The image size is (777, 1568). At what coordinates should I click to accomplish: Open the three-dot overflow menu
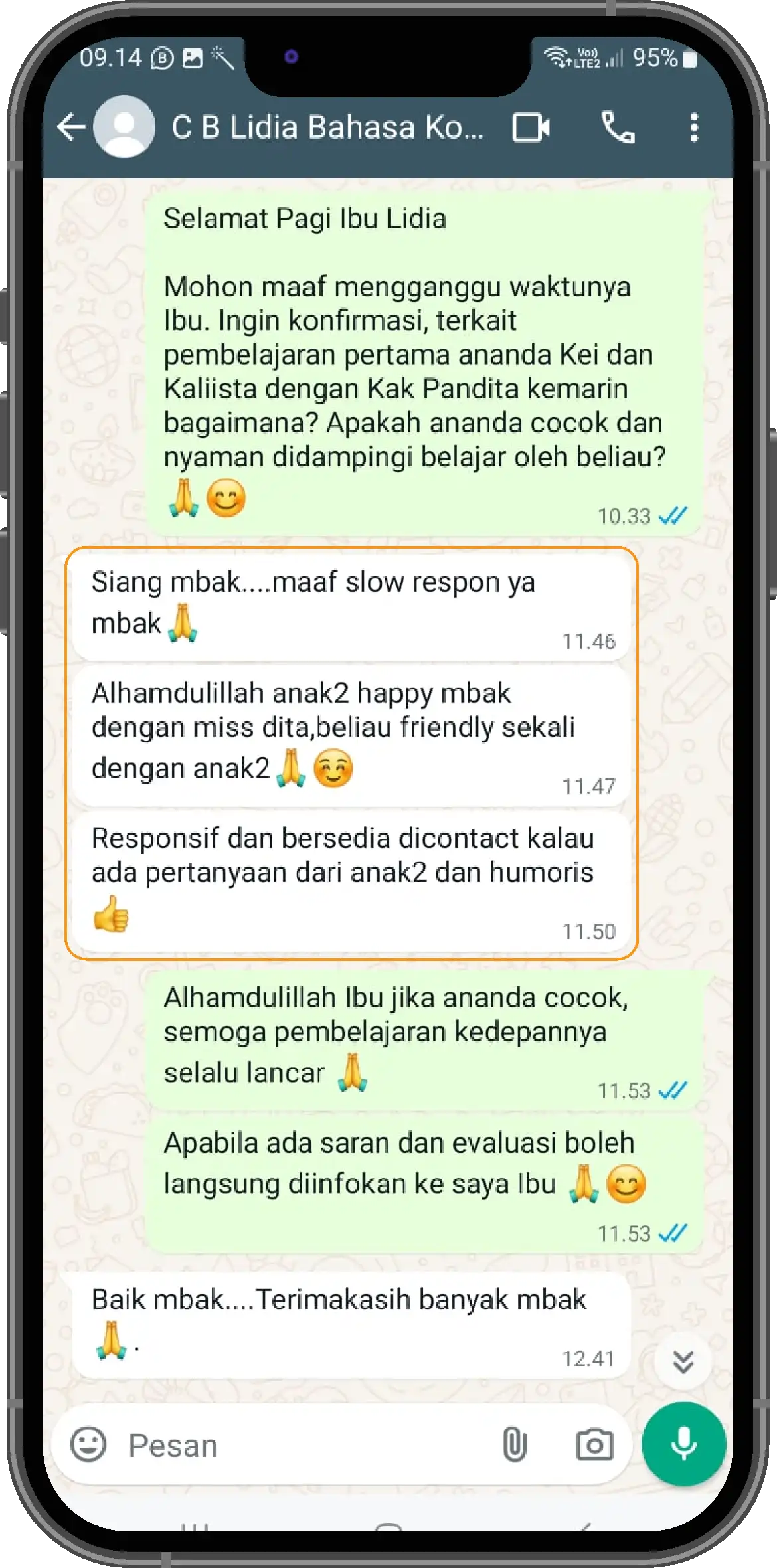tap(694, 127)
